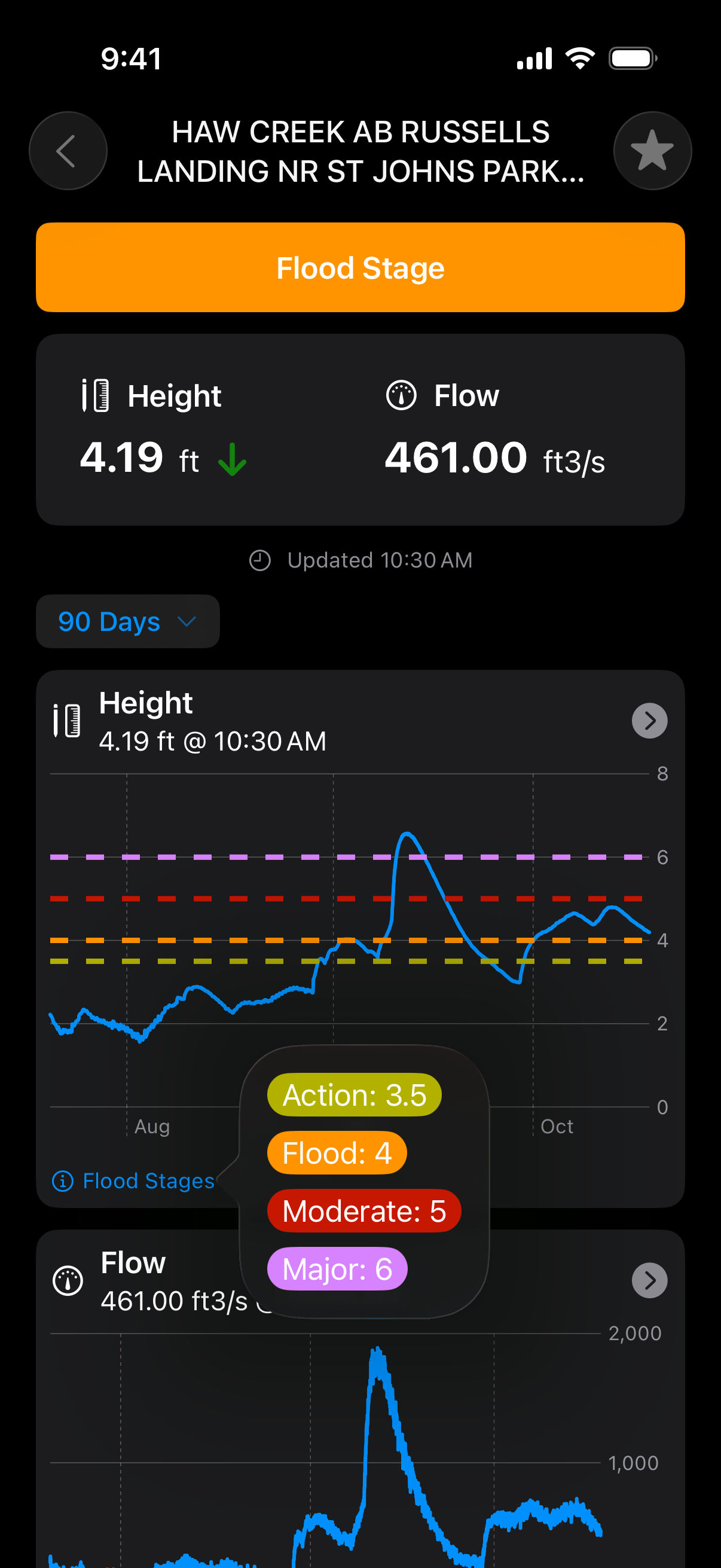Favorite this station using the star icon
Screen dimensions: 721x1568
pos(652,150)
